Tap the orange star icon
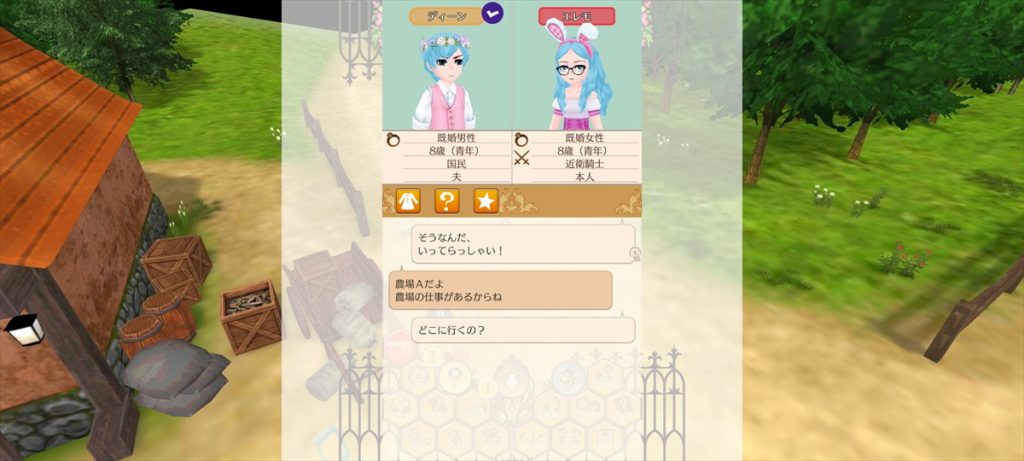The image size is (1024, 461). coord(485,201)
